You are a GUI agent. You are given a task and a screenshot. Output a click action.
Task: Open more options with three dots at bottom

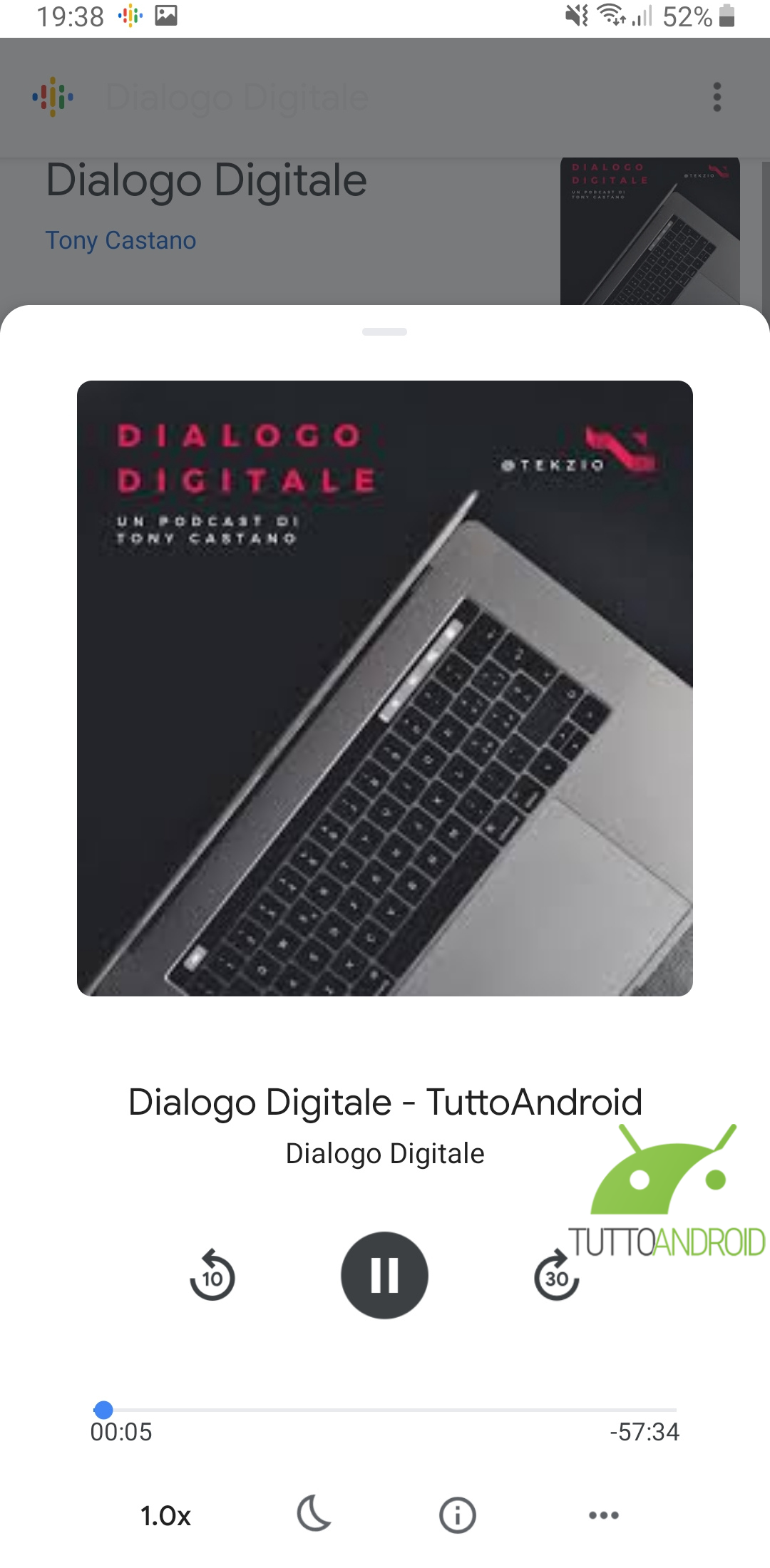604,1515
